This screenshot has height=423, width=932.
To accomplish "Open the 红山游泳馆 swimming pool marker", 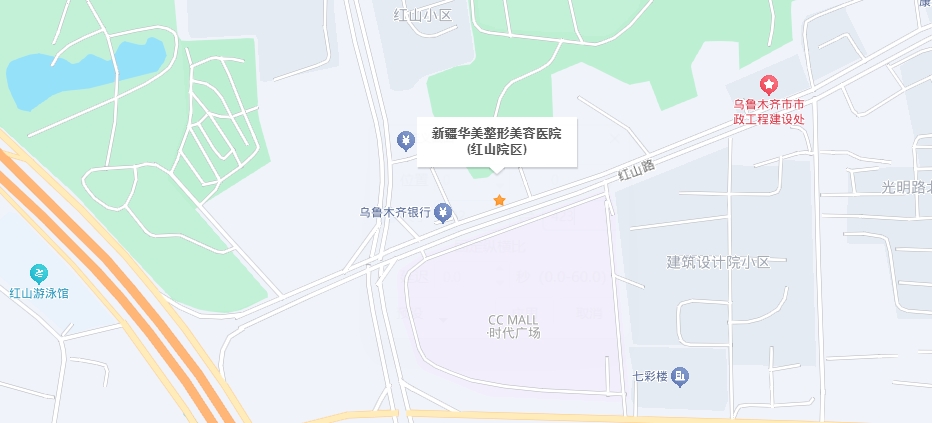I will [x=39, y=273].
